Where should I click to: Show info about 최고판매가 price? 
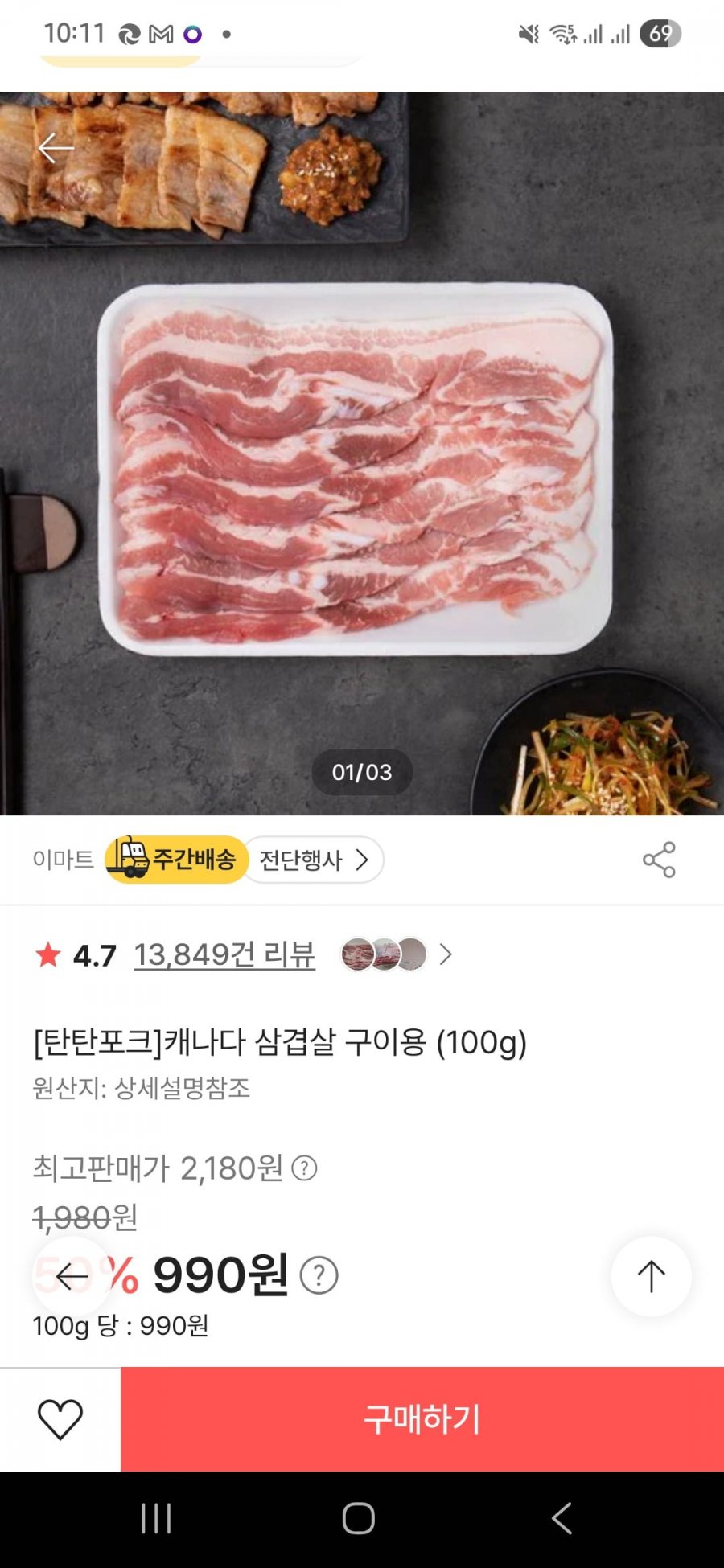[304, 1168]
